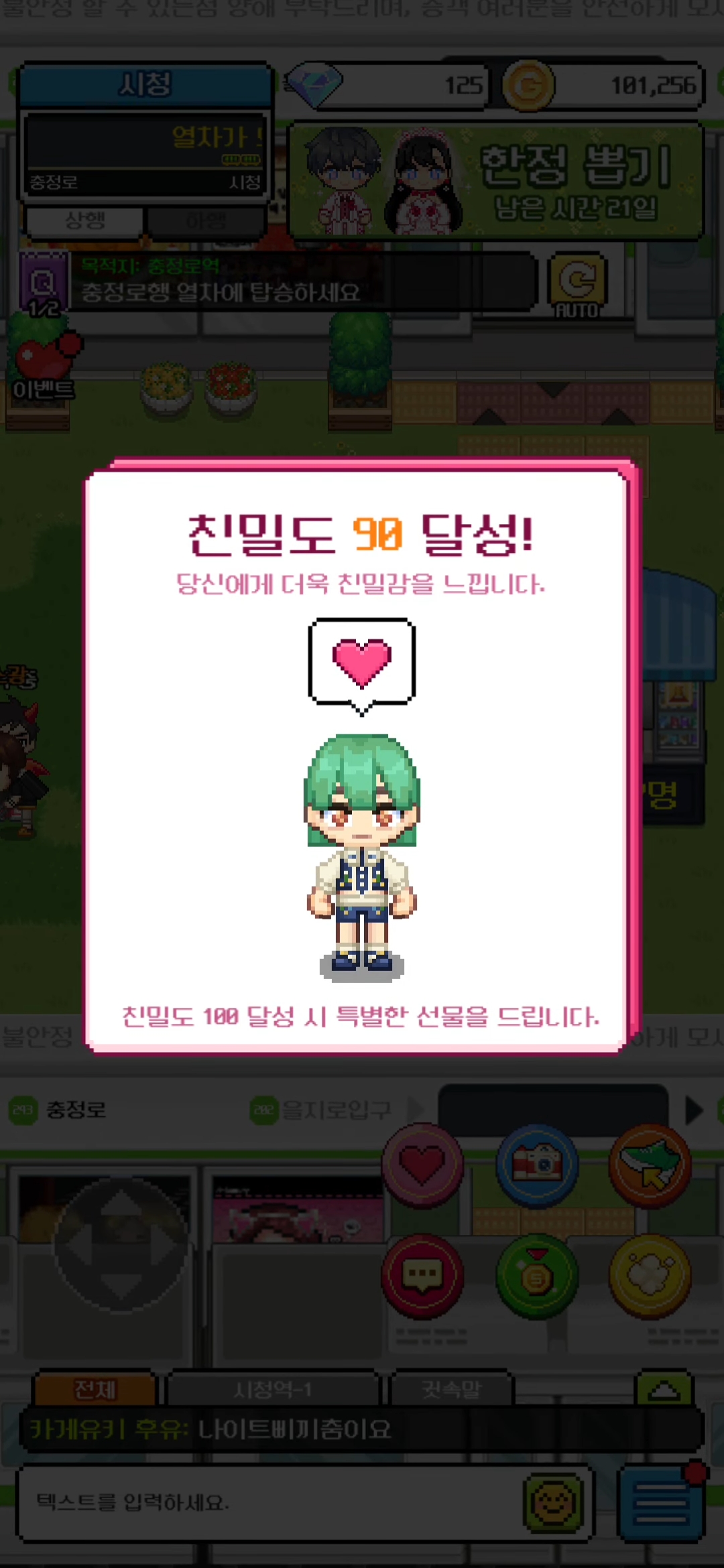Viewport: 724px width, 1568px height.
Task: Open the 이벤트 event icon
Action: (x=44, y=369)
